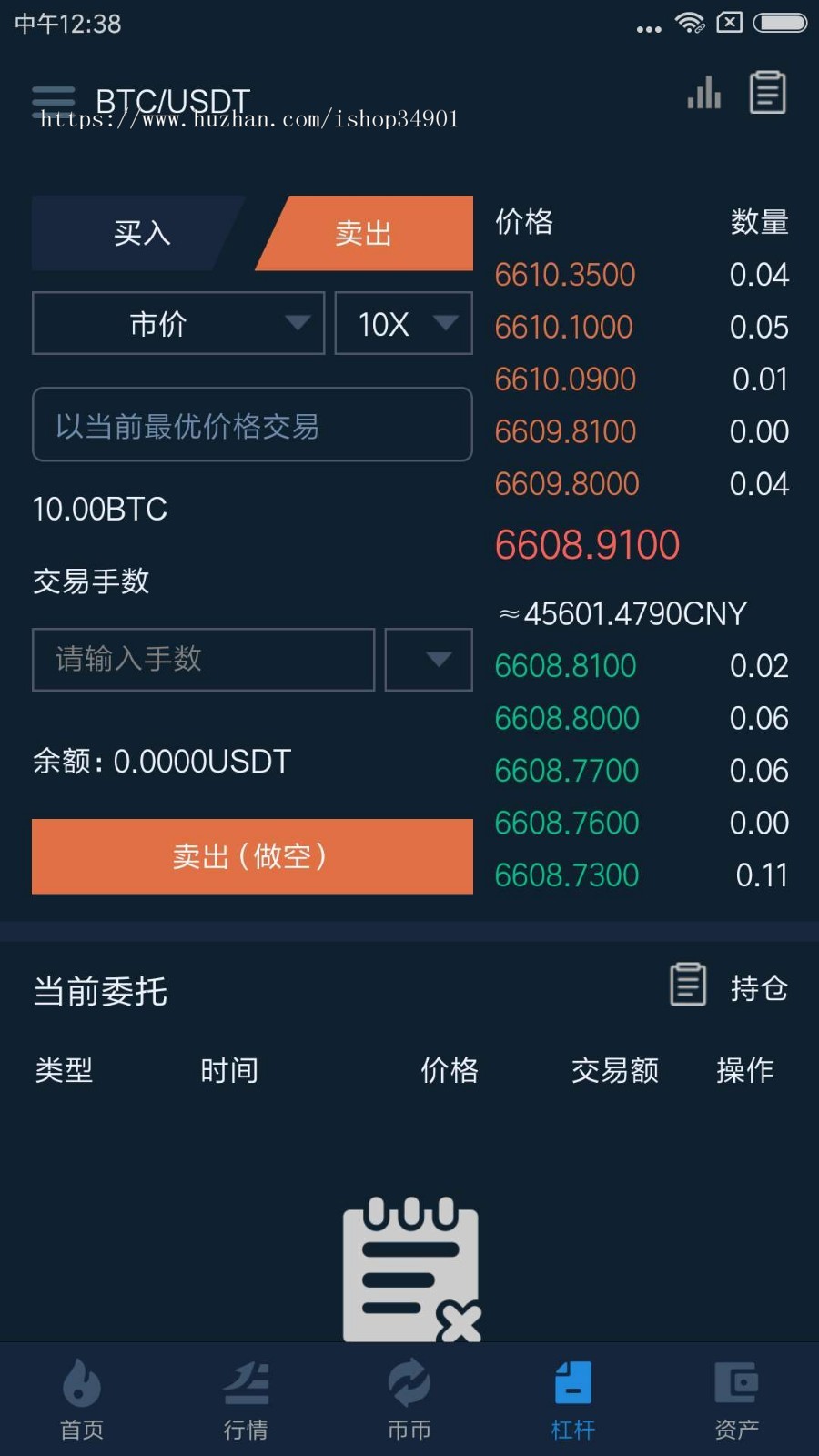This screenshot has height=1456, width=819.
Task: Click the BTC/USDT pair title
Action: tap(173, 100)
